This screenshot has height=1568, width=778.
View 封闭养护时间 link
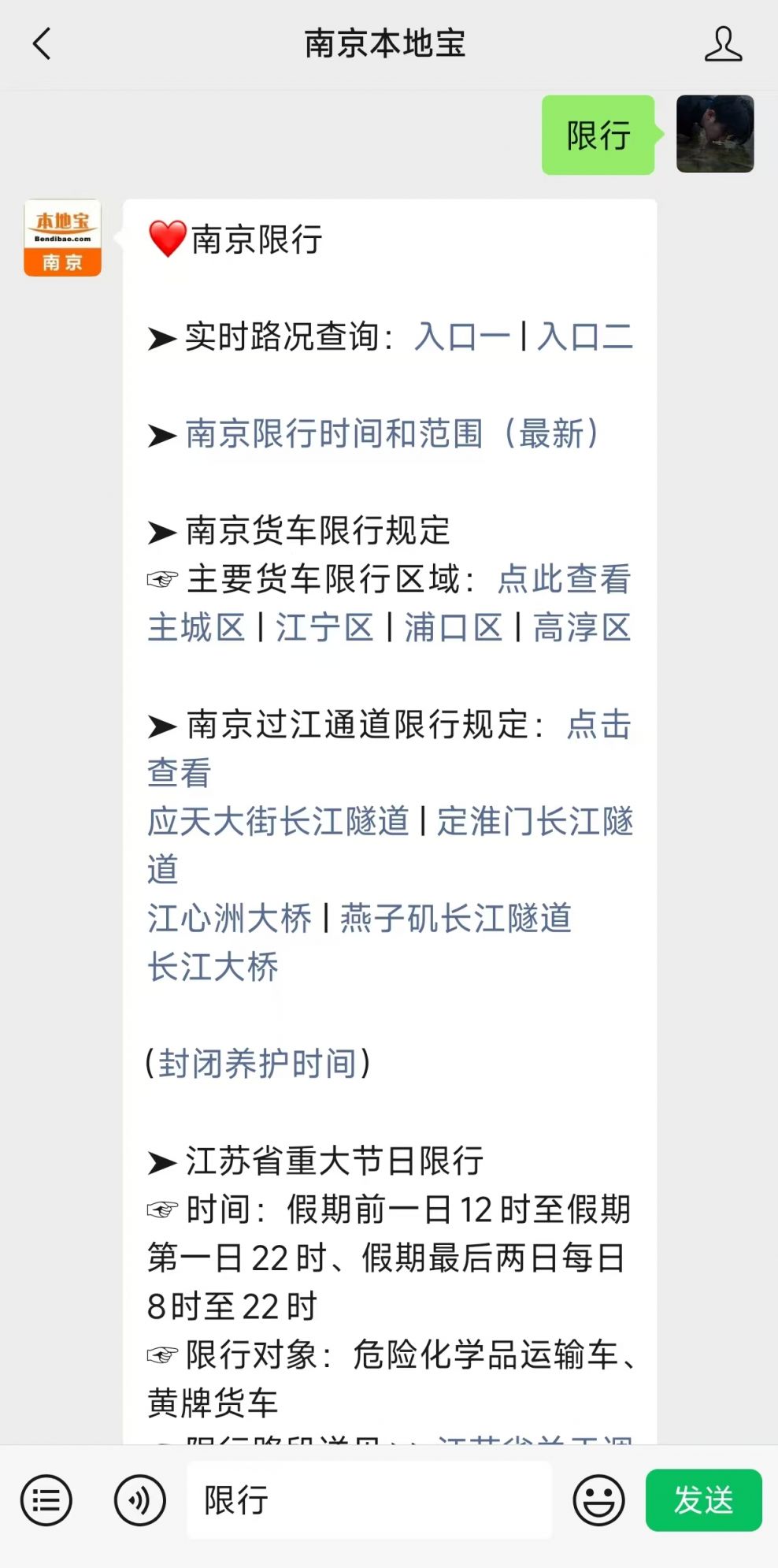pos(257,1064)
